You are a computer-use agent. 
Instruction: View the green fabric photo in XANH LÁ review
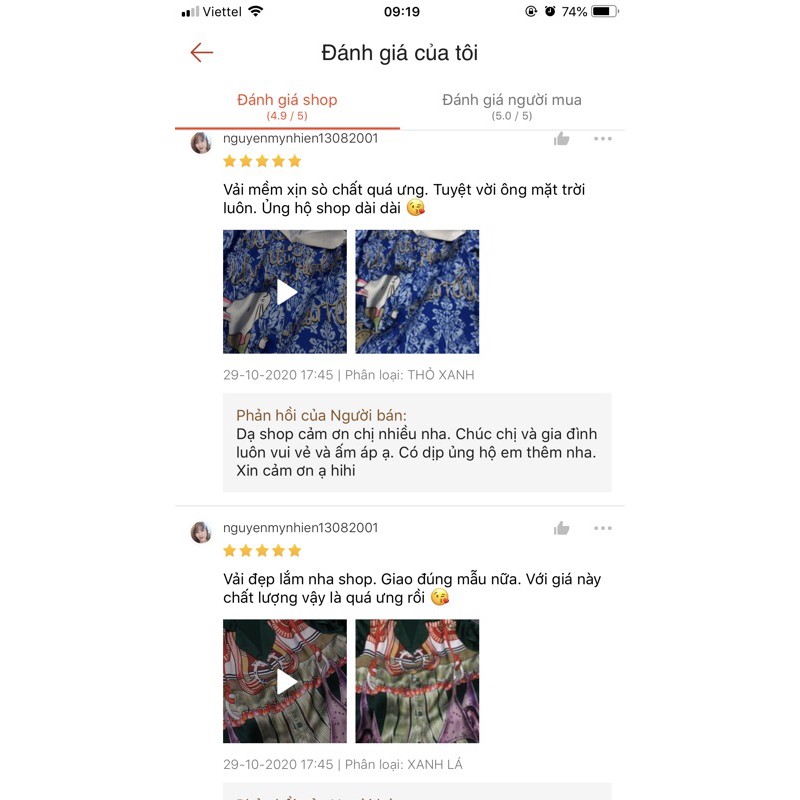point(417,681)
